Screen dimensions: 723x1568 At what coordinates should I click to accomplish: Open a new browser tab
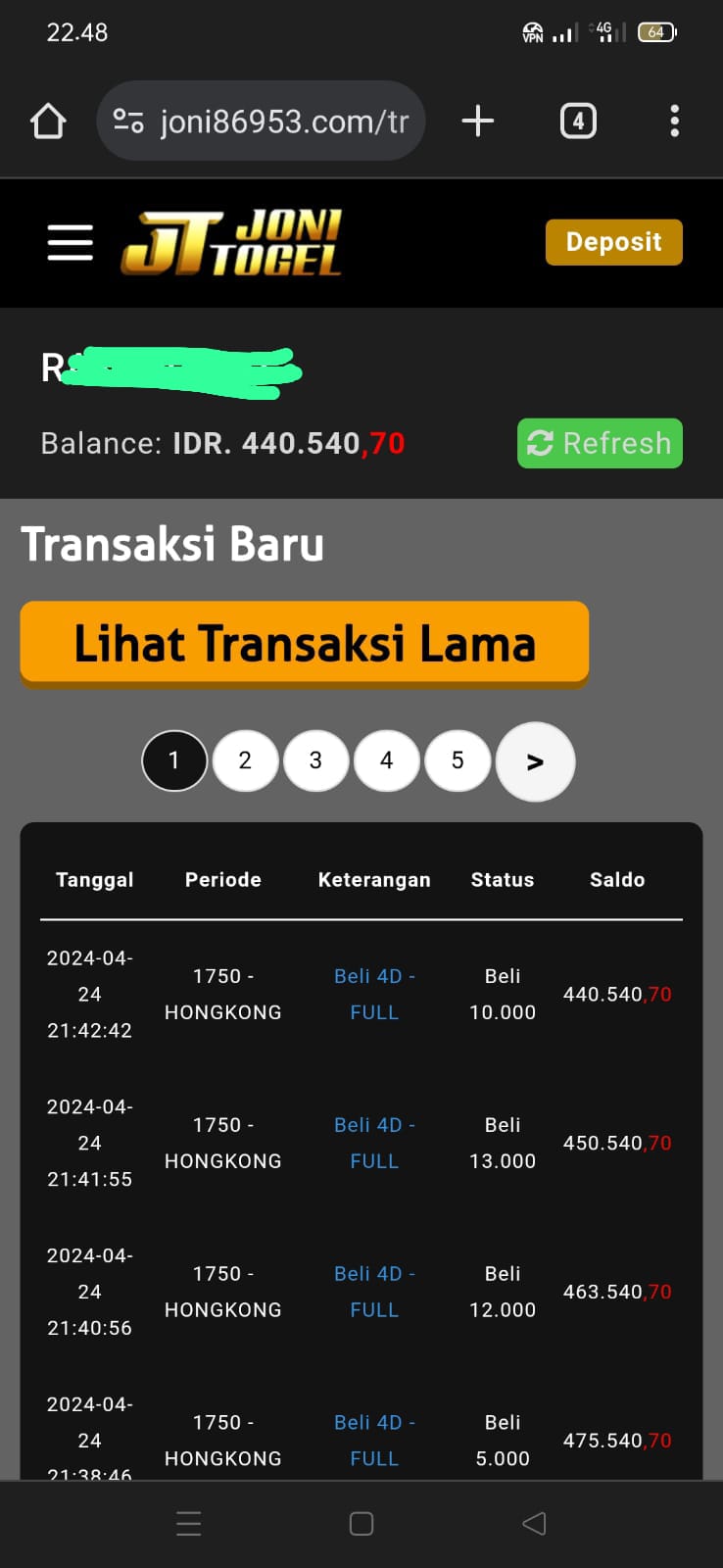(x=477, y=122)
